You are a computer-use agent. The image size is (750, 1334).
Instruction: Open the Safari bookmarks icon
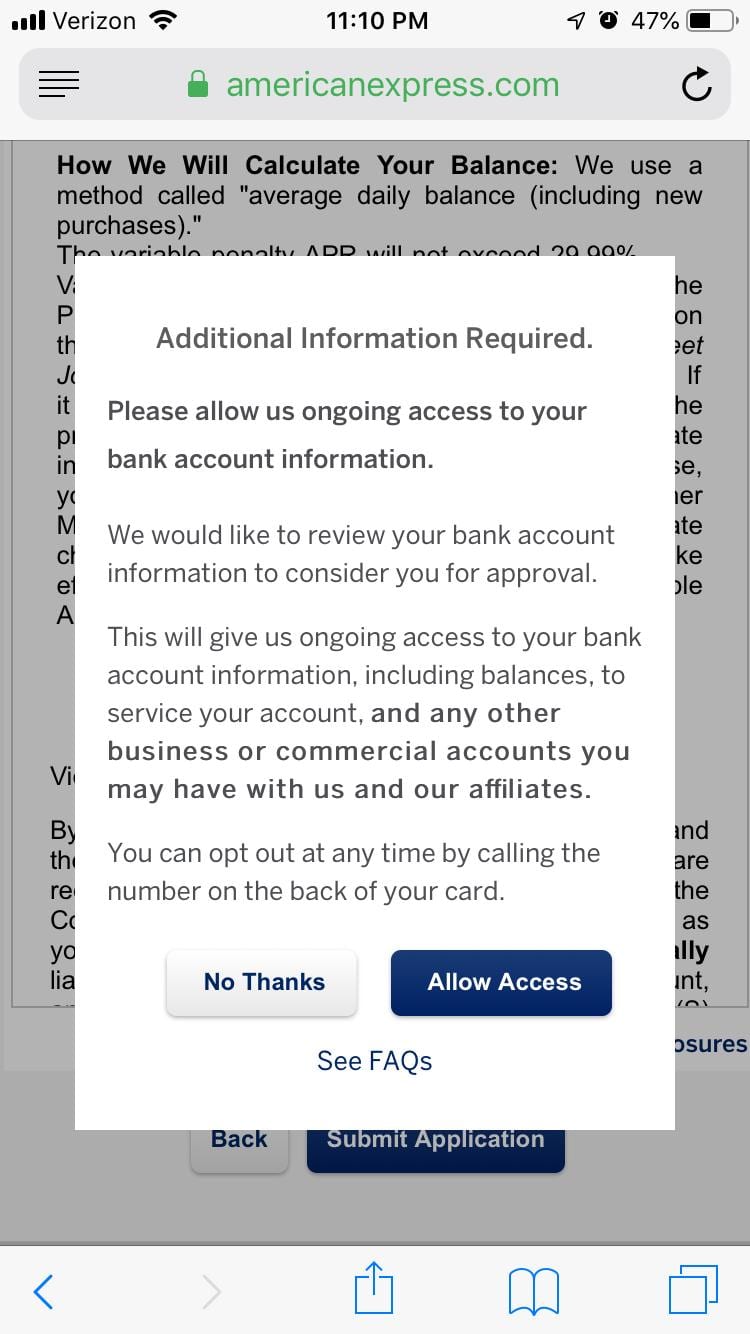pos(533,1290)
